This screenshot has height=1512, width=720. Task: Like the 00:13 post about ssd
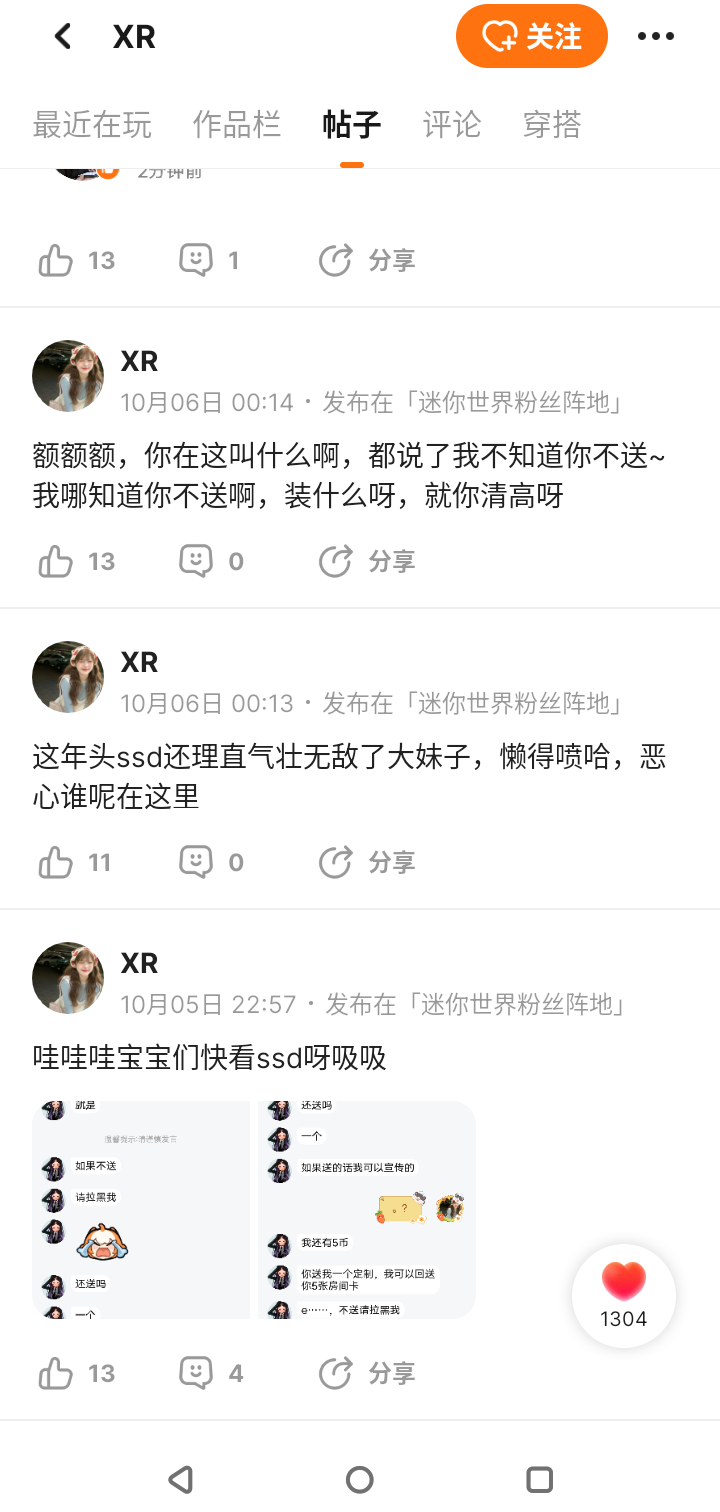(x=57, y=862)
